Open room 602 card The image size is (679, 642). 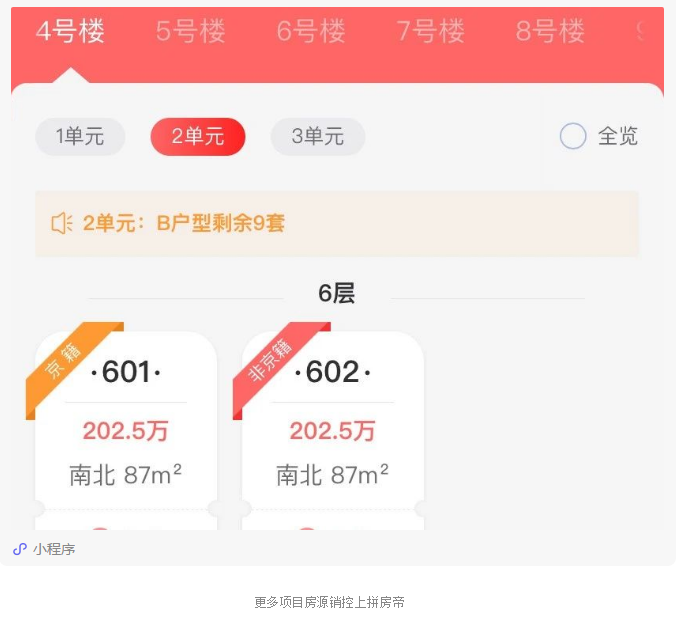tap(333, 420)
